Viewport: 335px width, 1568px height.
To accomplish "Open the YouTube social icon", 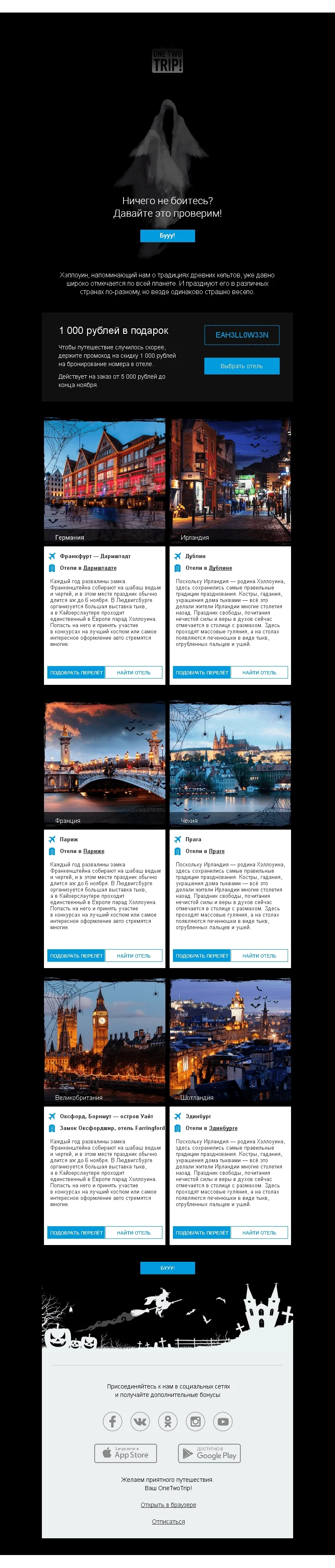I will coord(223,1421).
